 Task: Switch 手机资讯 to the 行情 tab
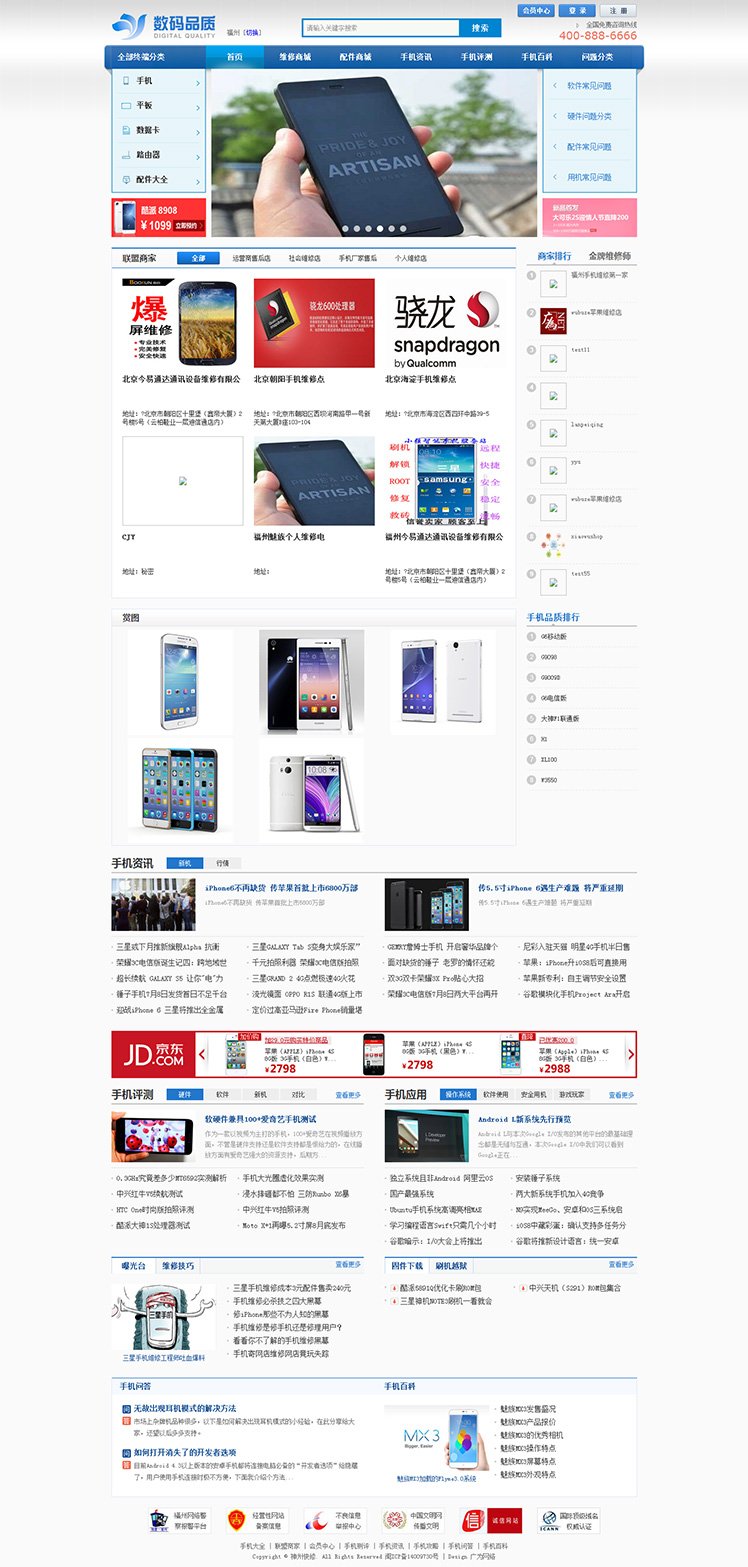222,863
